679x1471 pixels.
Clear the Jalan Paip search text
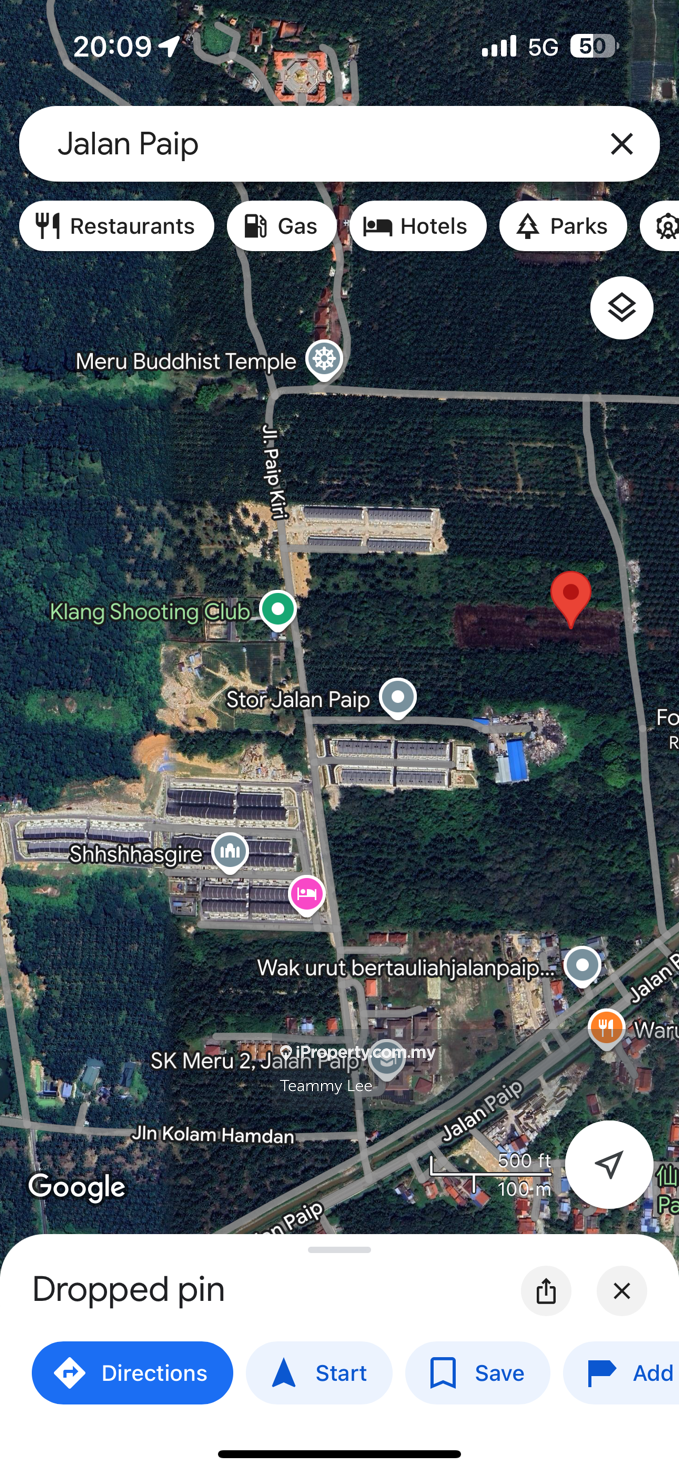pyautogui.click(x=621, y=144)
